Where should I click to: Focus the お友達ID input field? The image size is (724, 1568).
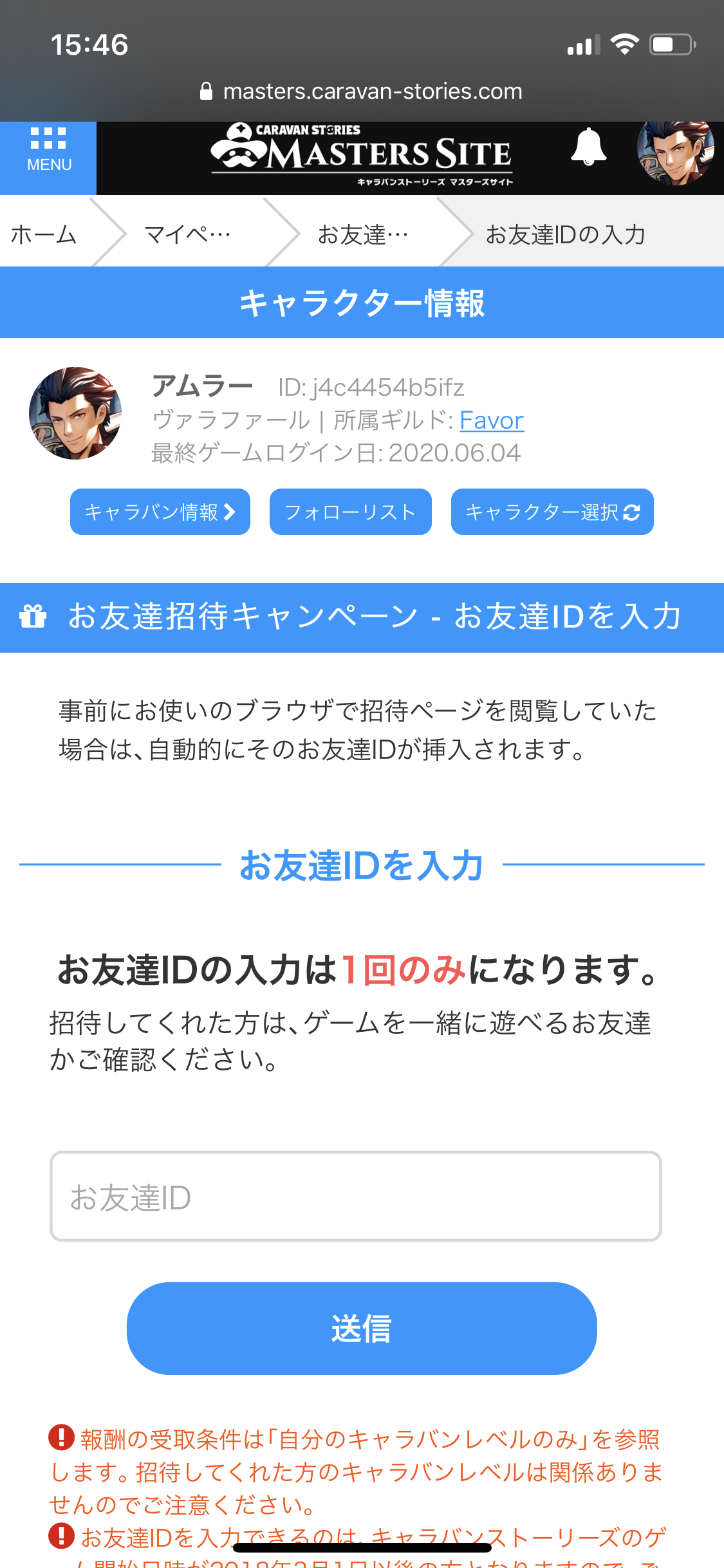[356, 1197]
